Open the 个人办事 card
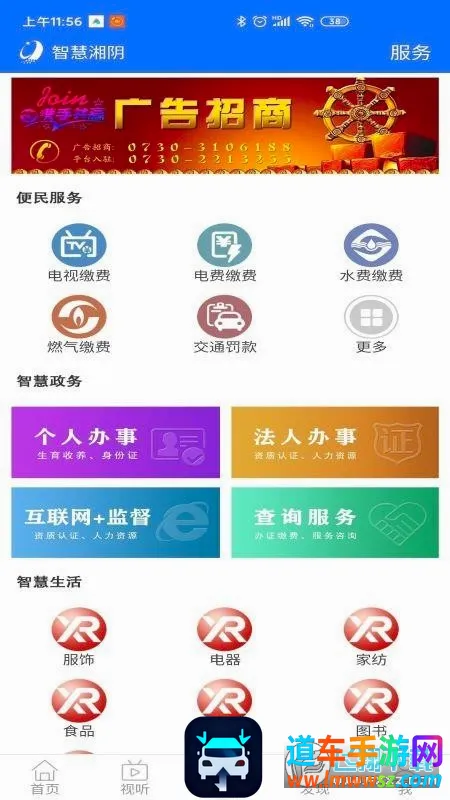450x800 pixels. click(x=116, y=442)
